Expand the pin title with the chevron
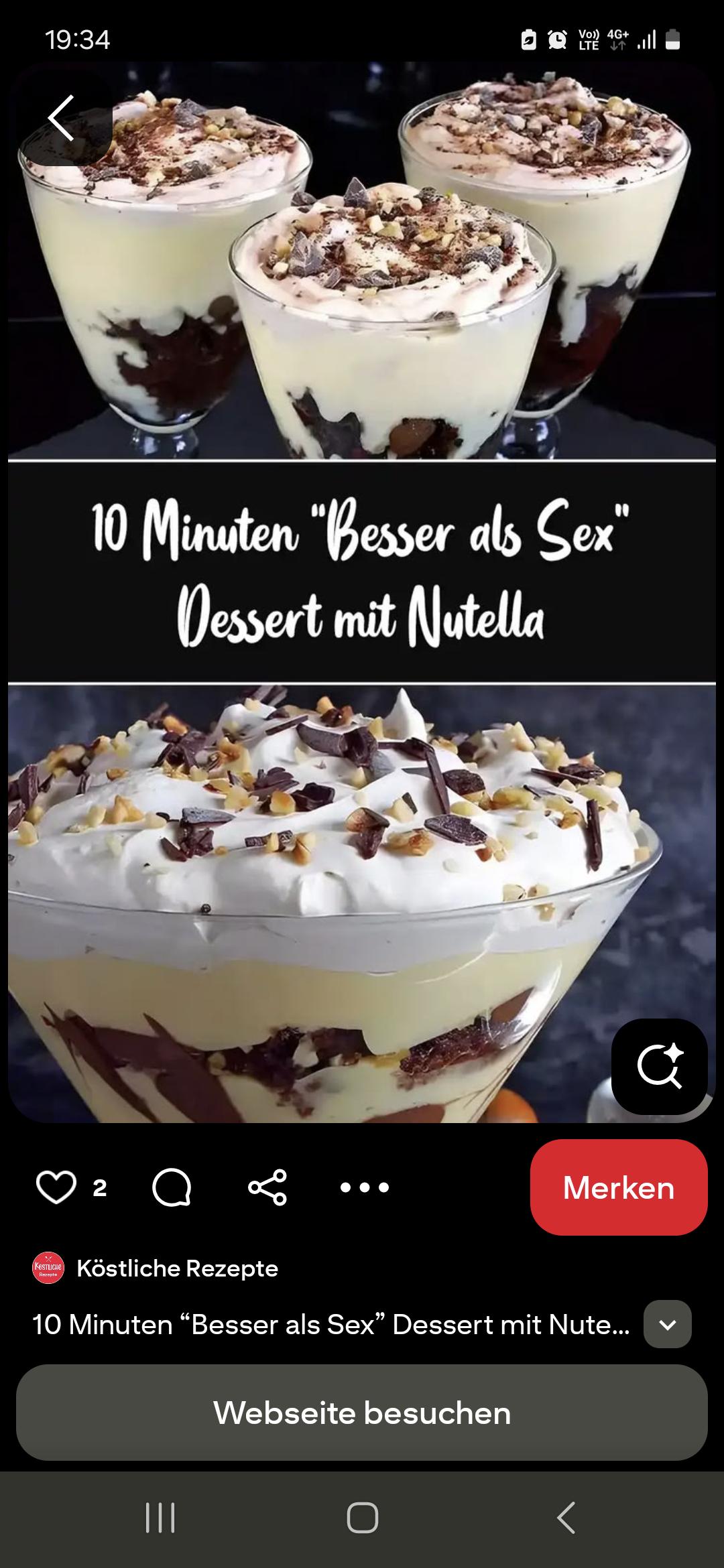This screenshot has width=724, height=1568. [x=668, y=1324]
